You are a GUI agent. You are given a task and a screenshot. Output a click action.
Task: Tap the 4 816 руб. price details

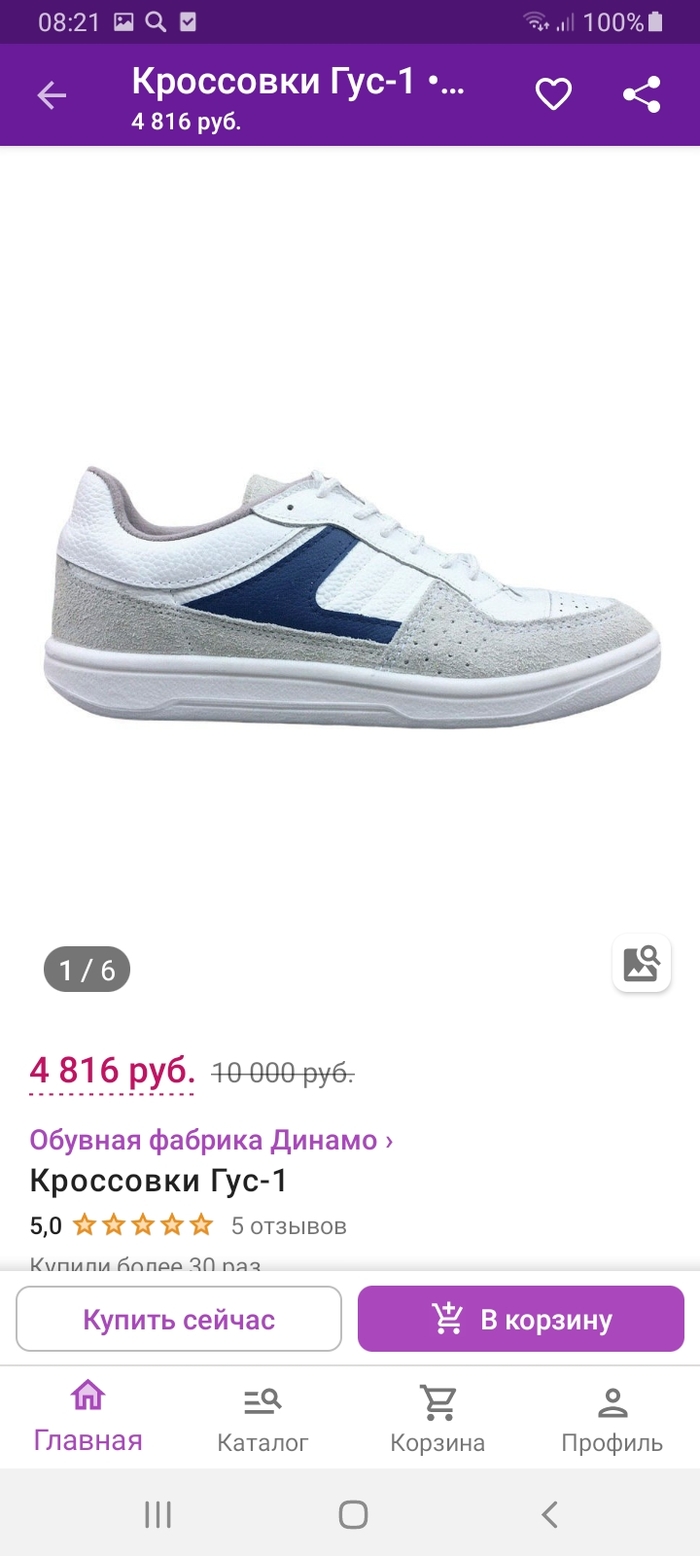tap(112, 1072)
